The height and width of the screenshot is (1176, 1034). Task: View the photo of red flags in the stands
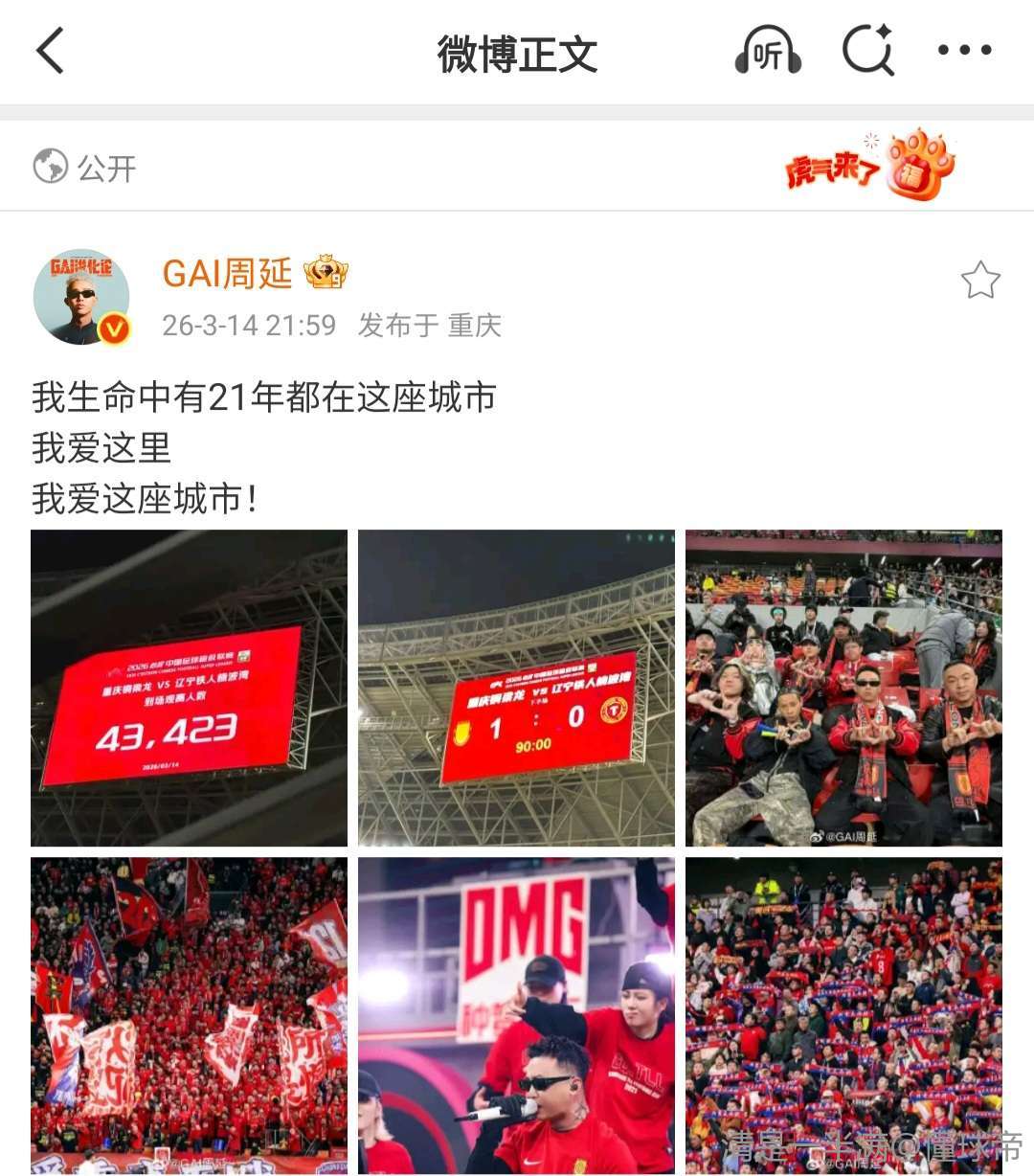coord(189,1015)
